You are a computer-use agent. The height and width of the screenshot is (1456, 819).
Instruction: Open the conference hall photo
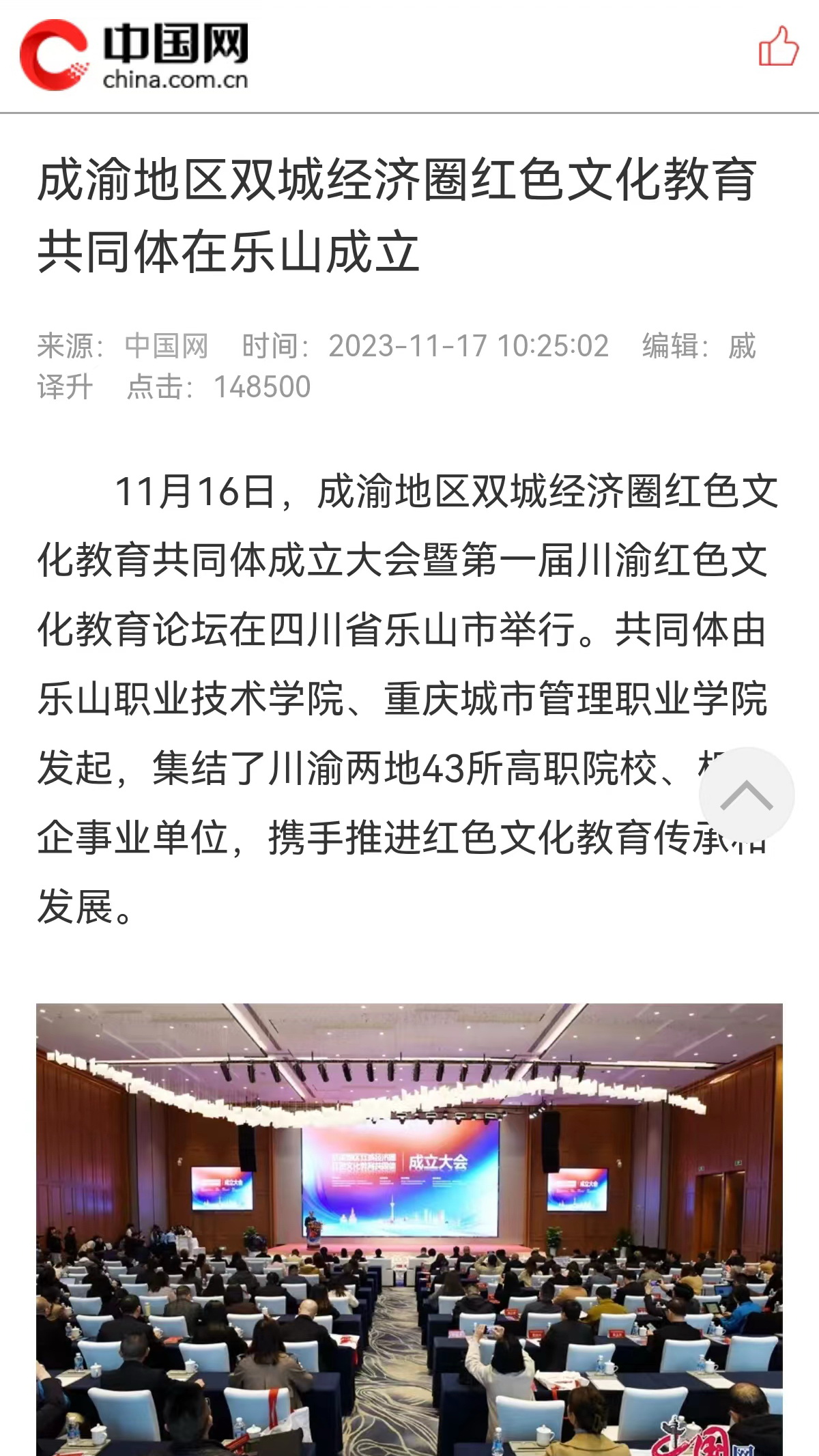(409, 1229)
